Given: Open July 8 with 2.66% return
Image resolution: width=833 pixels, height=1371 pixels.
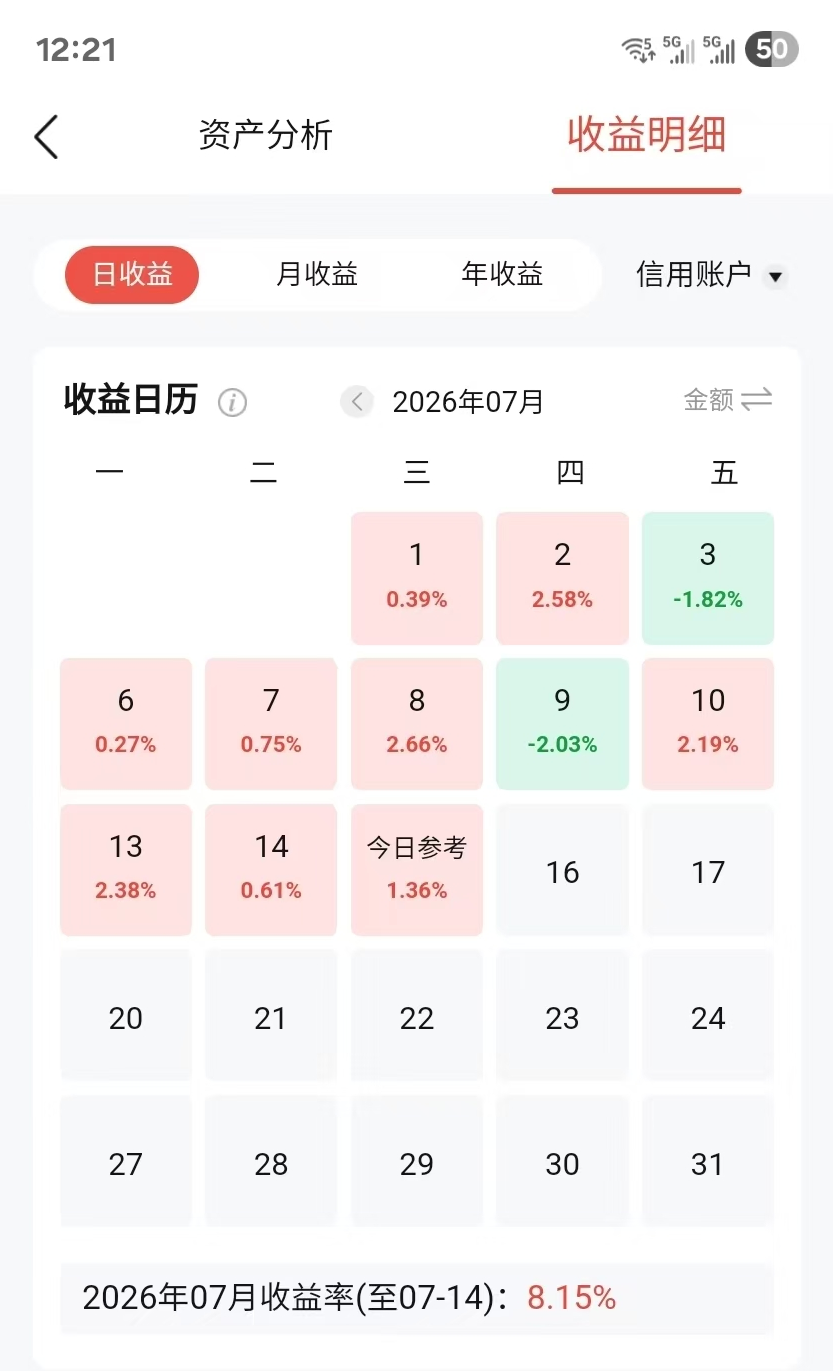Looking at the screenshot, I should [x=417, y=724].
